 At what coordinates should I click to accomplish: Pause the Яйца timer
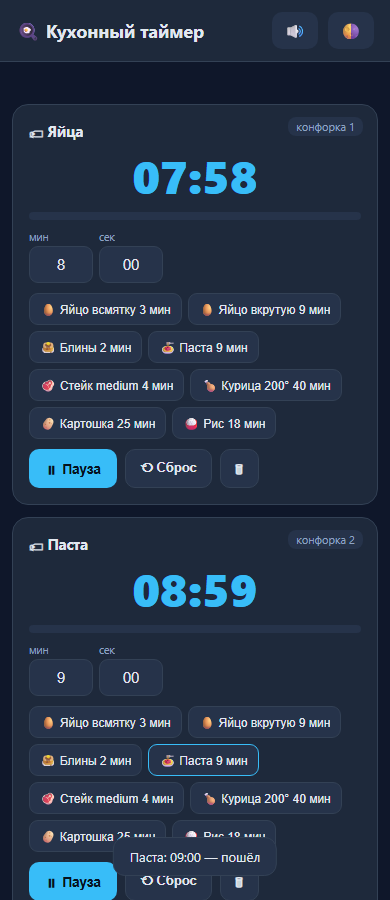click(73, 468)
